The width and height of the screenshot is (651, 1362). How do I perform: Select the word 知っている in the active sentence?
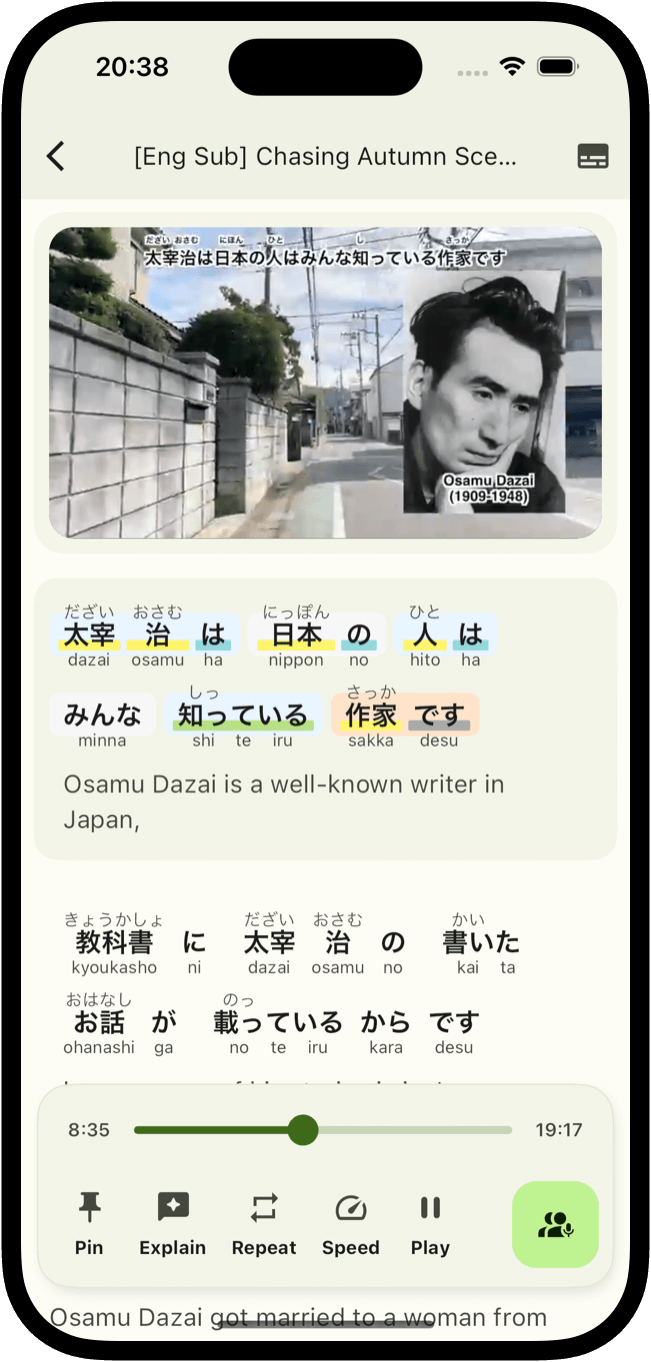click(243, 716)
